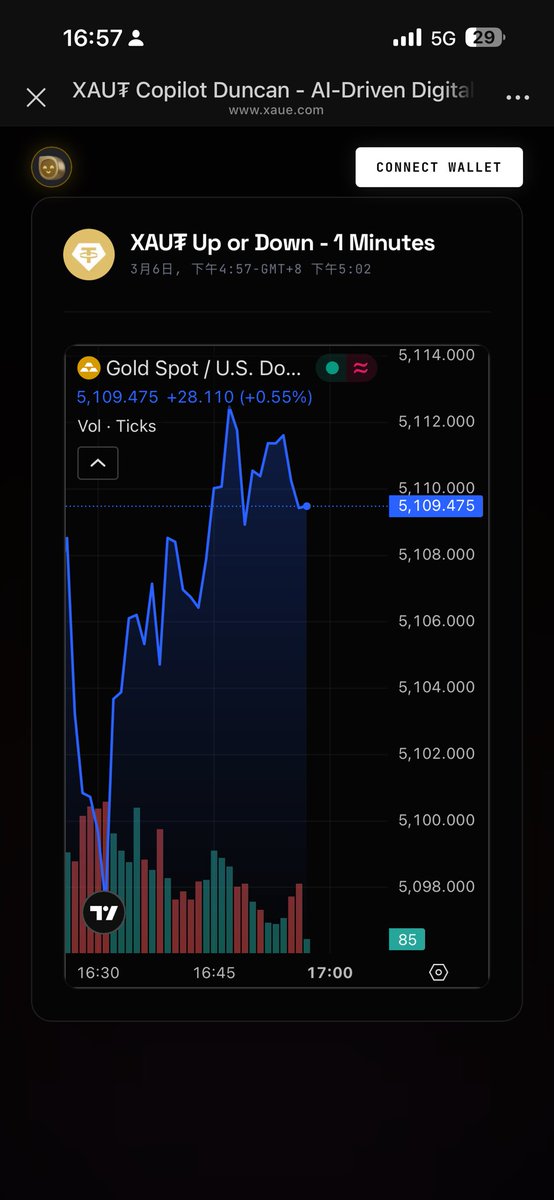Image resolution: width=554 pixels, height=1200 pixels.
Task: Close the in-app browser page
Action: tap(36, 97)
